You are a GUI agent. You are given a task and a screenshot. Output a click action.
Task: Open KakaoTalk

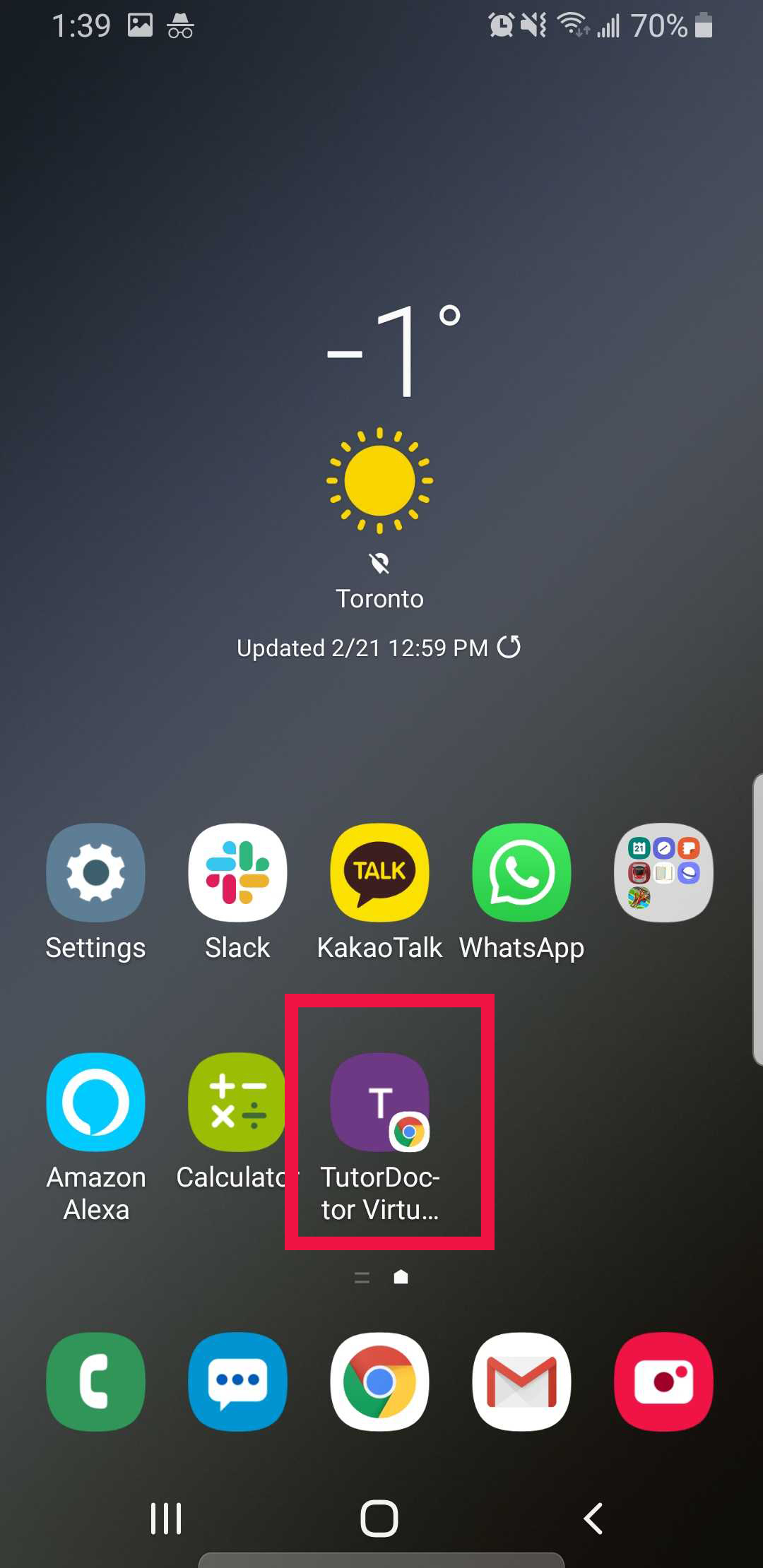tap(379, 873)
